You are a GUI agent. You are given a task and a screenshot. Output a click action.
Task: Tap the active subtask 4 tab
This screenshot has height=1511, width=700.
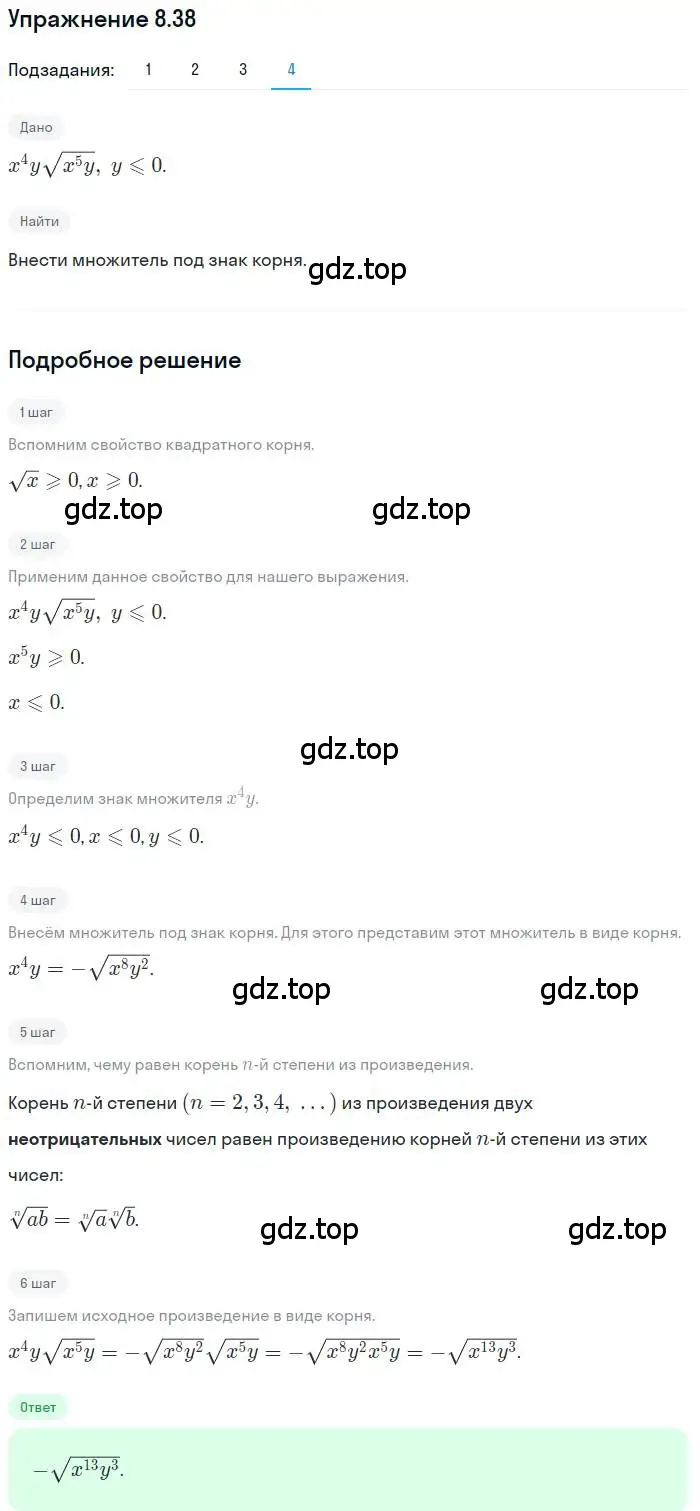coord(291,69)
